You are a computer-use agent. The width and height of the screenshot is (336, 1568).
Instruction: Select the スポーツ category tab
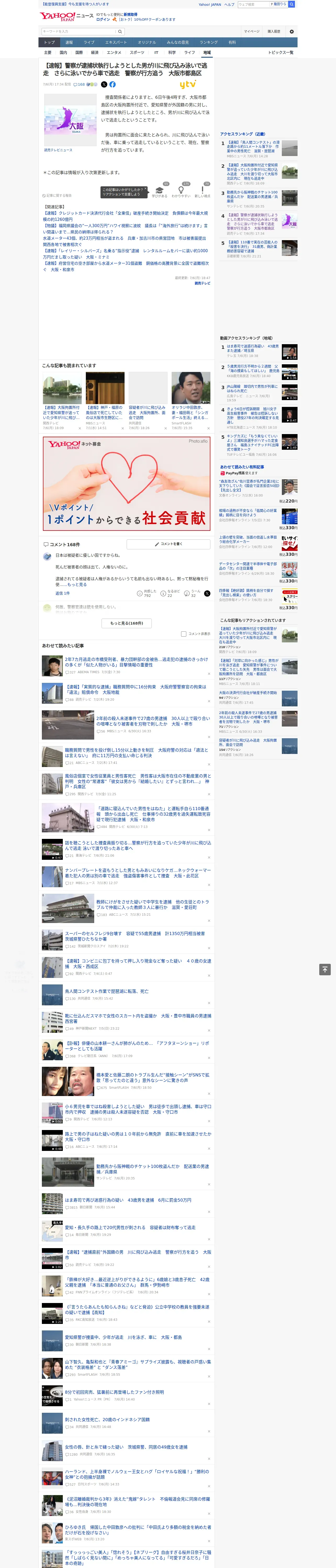coord(137,52)
